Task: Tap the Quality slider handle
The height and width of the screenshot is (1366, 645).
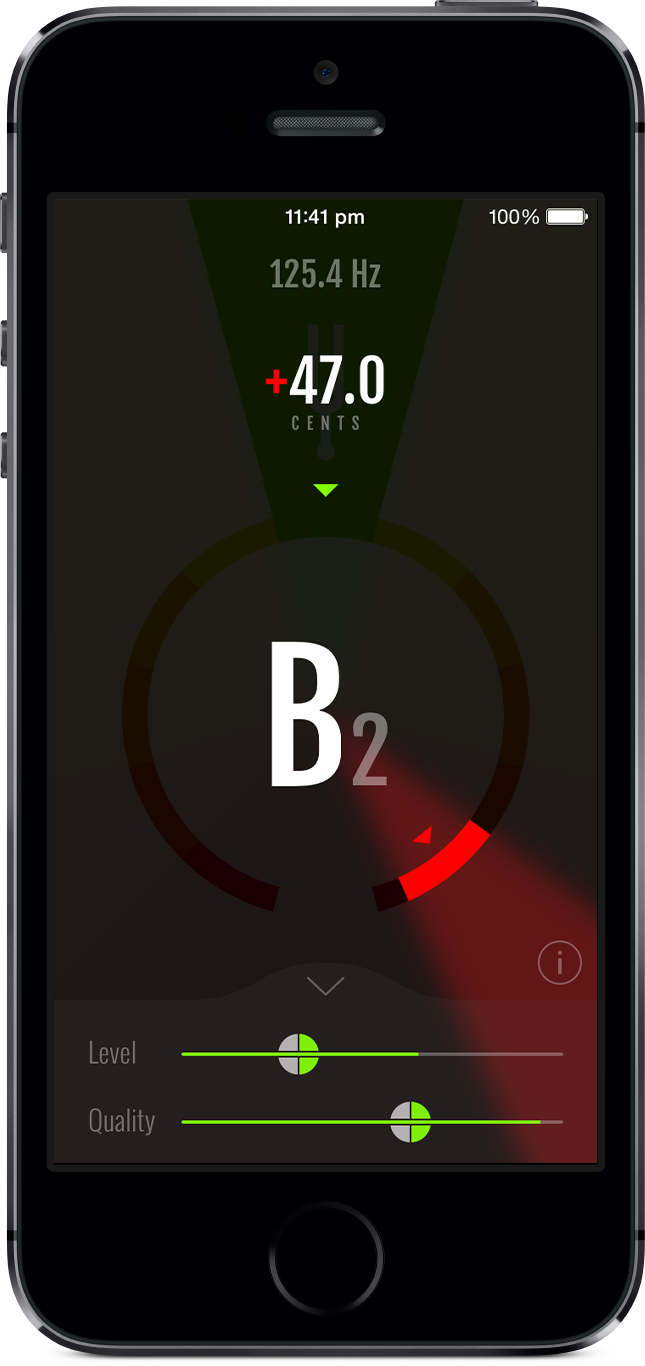Action: (410, 1122)
